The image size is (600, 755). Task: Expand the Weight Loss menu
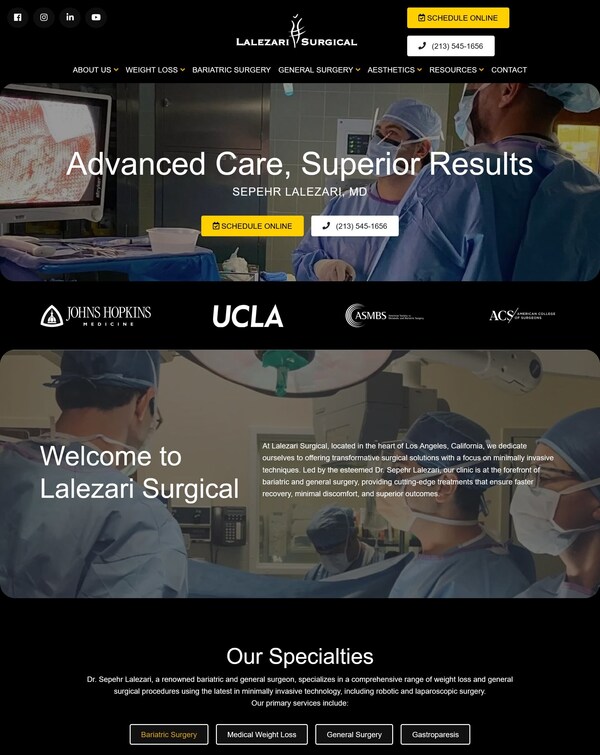point(154,70)
